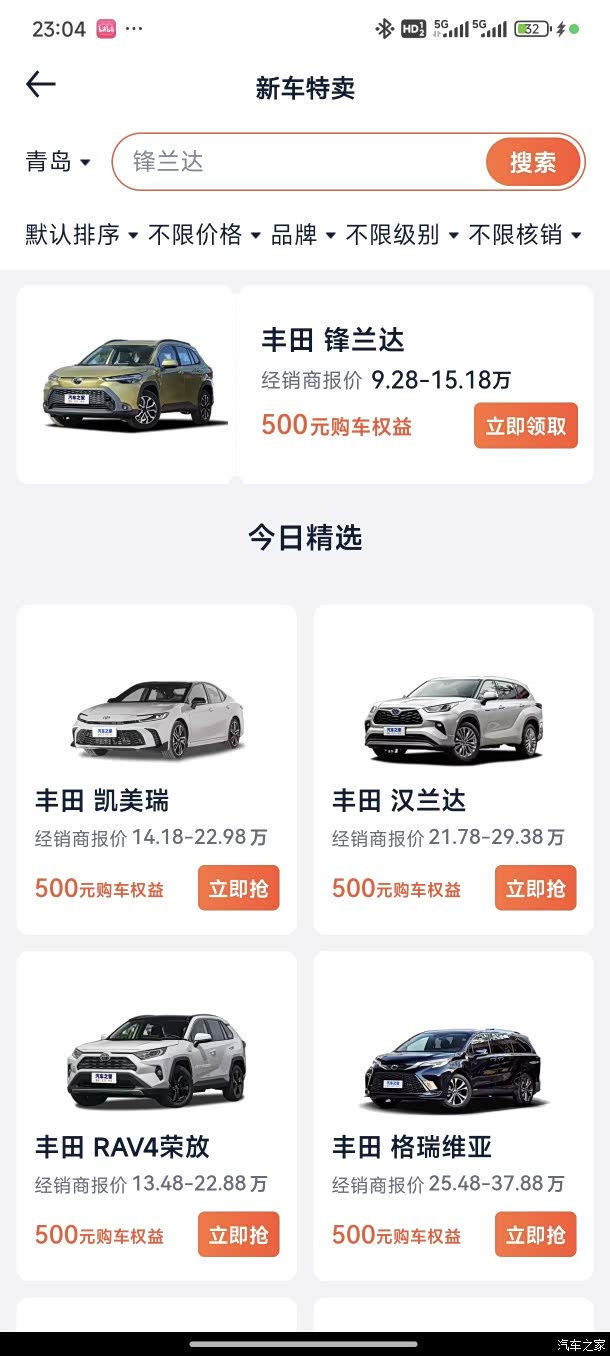Tap the search field showing 锋兰达
The width and height of the screenshot is (610, 1356).
pos(300,162)
